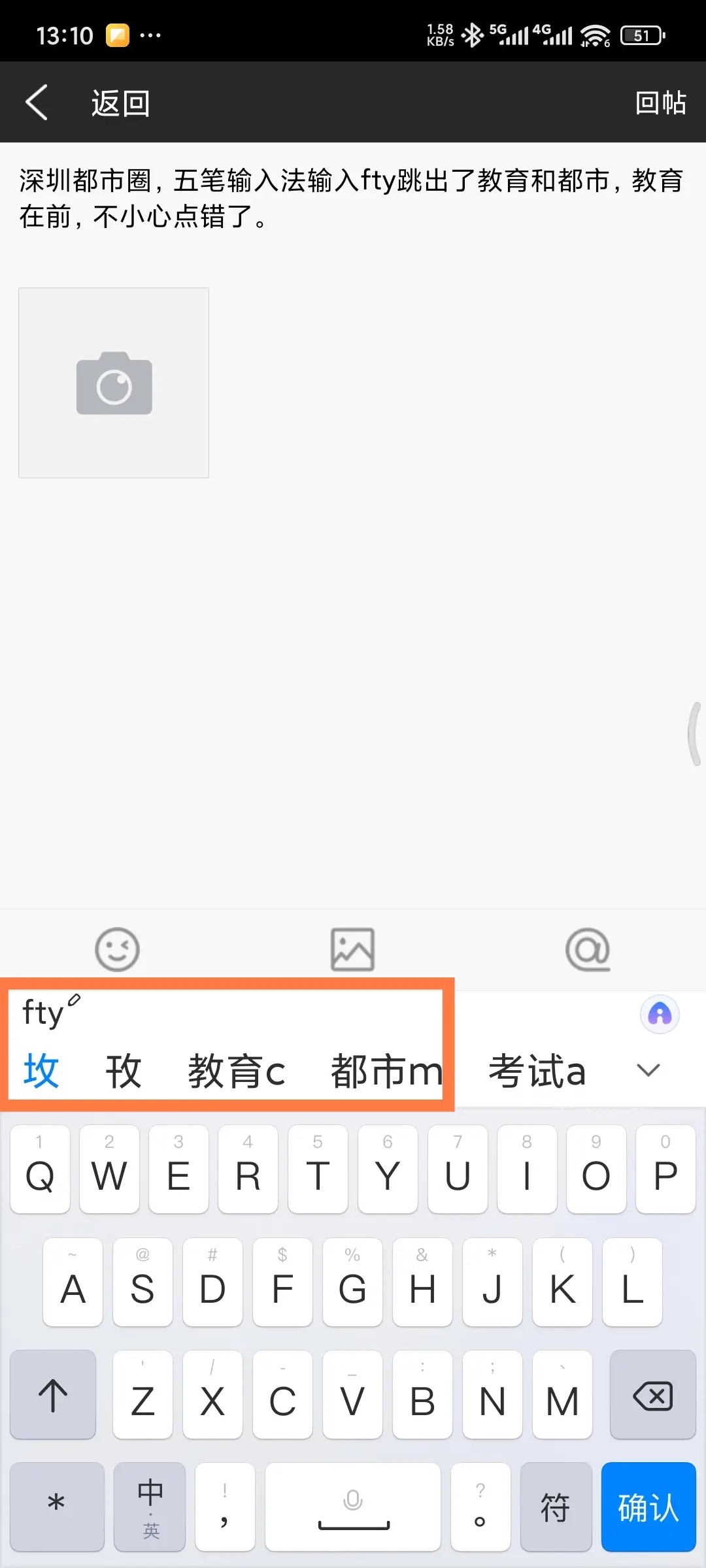Choose candidate 教育c
The image size is (706, 1568).
tap(237, 1072)
